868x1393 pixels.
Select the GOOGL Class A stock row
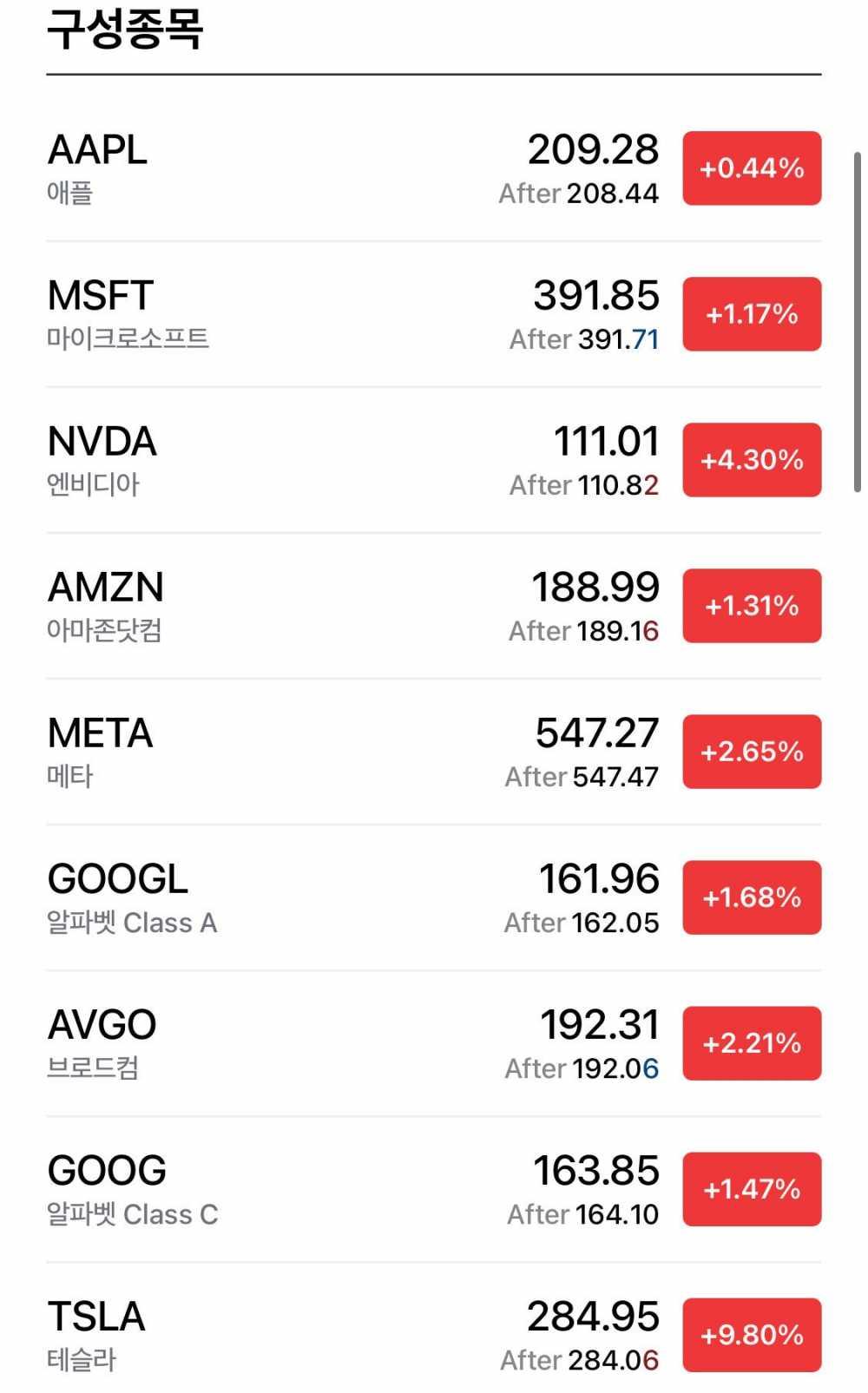click(347, 897)
